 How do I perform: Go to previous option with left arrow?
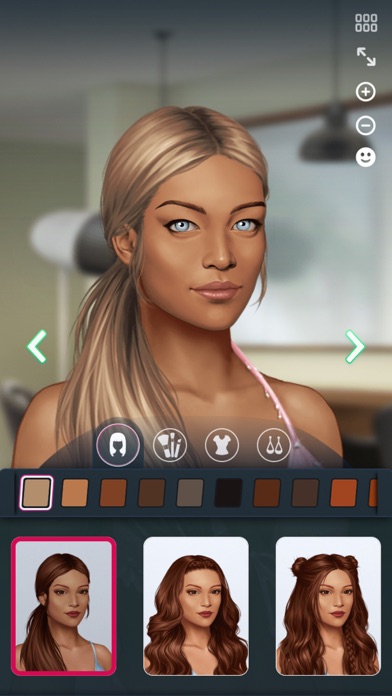click(x=37, y=346)
